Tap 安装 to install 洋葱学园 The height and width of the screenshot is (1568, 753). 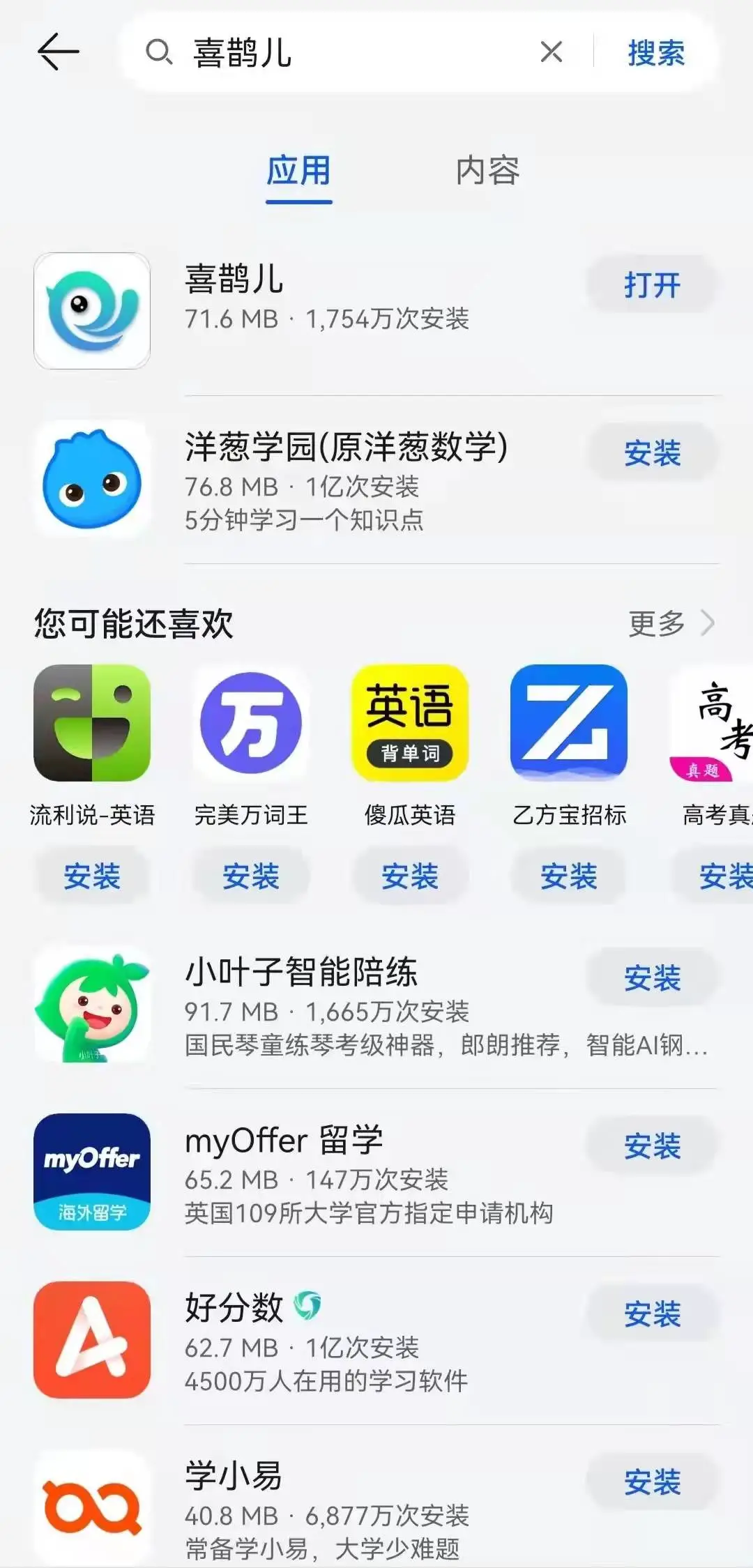pyautogui.click(x=652, y=453)
